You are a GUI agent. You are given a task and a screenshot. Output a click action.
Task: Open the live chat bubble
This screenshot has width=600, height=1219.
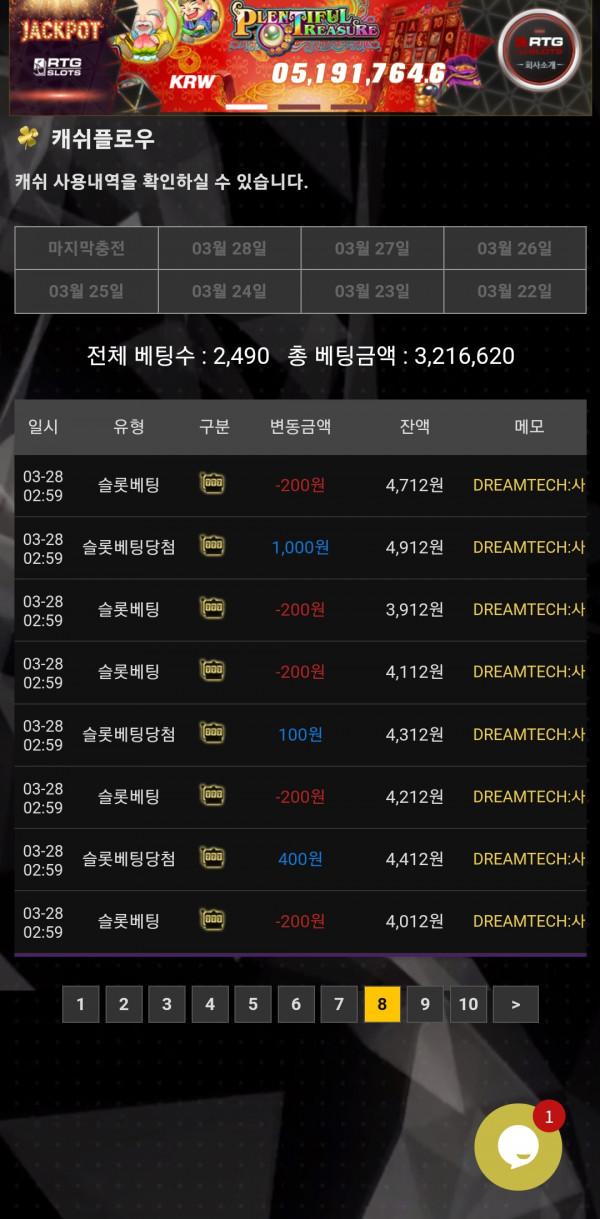[518, 1147]
